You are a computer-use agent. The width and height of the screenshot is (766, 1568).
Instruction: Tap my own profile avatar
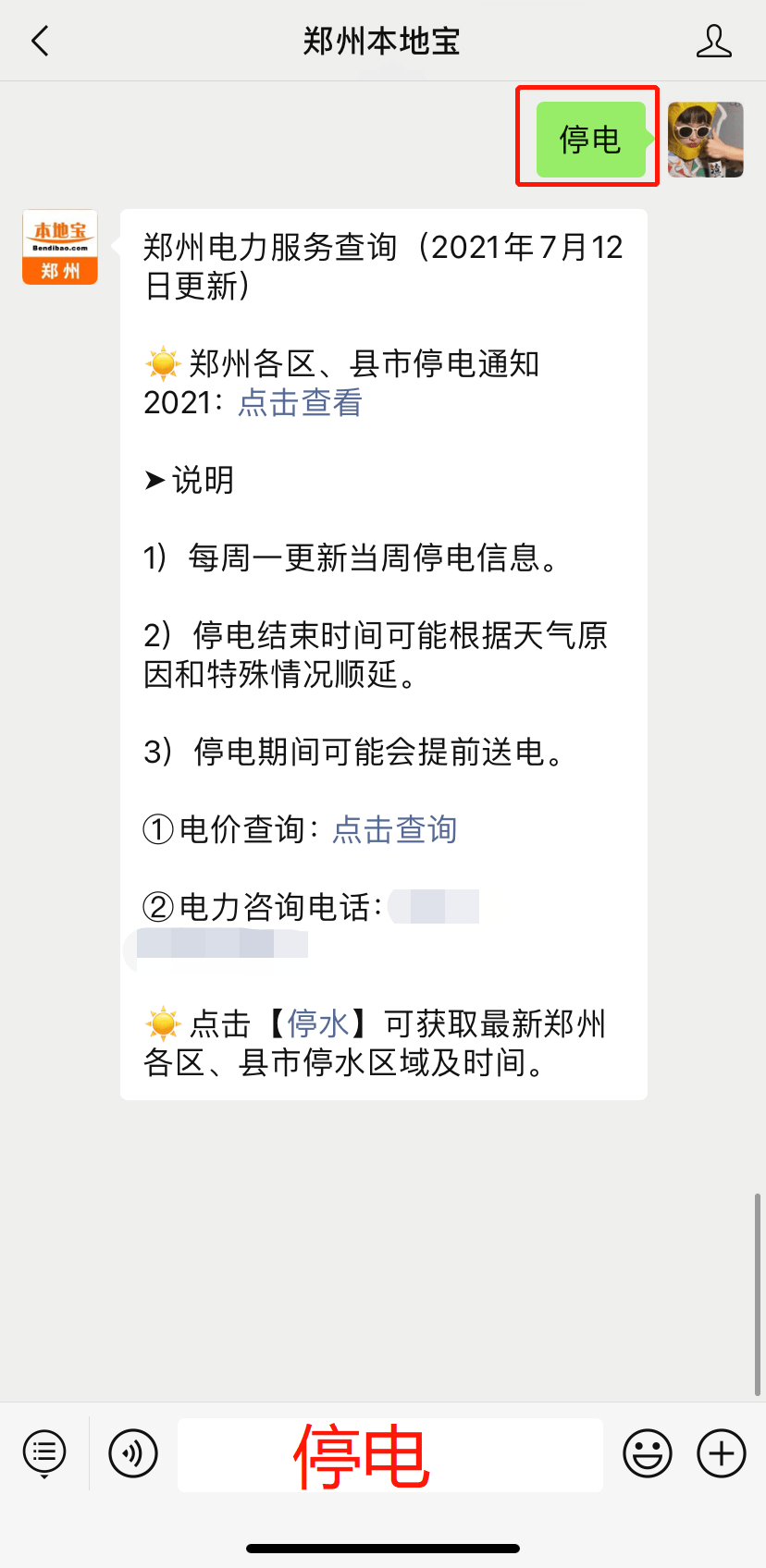(x=706, y=140)
